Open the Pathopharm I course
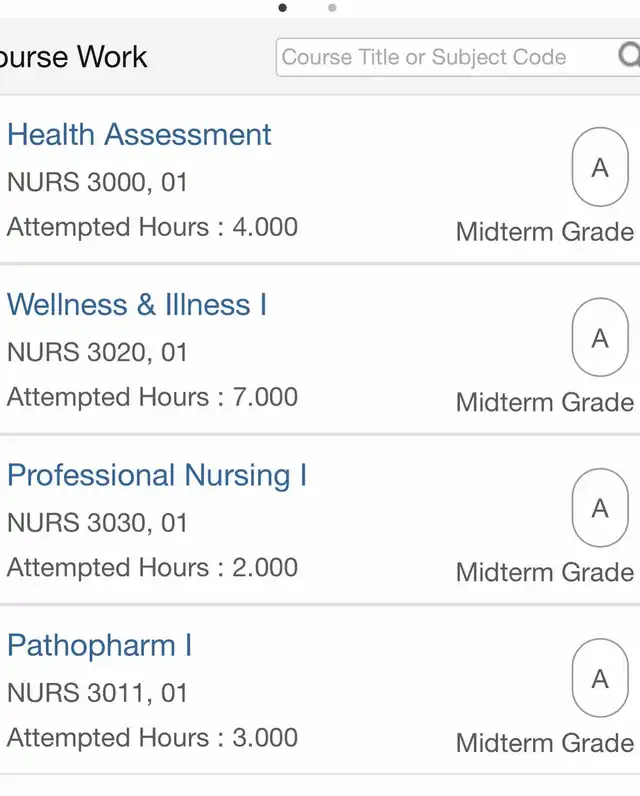This screenshot has width=640, height=796. pos(99,645)
